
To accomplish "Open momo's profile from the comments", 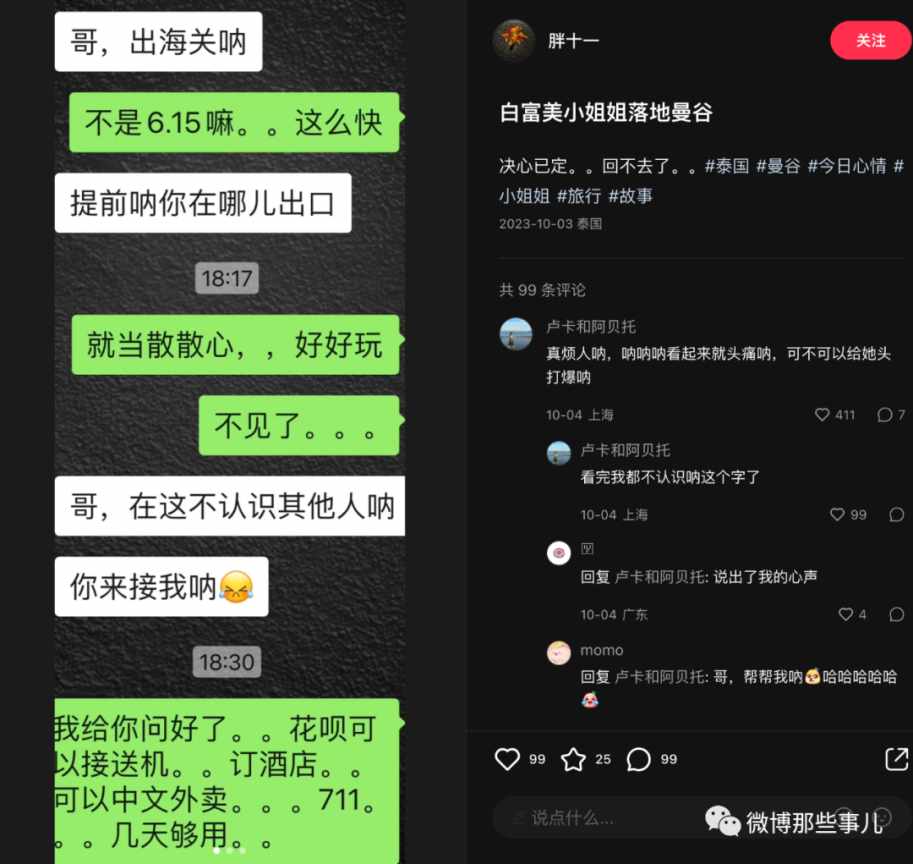I will pyautogui.click(x=559, y=653).
